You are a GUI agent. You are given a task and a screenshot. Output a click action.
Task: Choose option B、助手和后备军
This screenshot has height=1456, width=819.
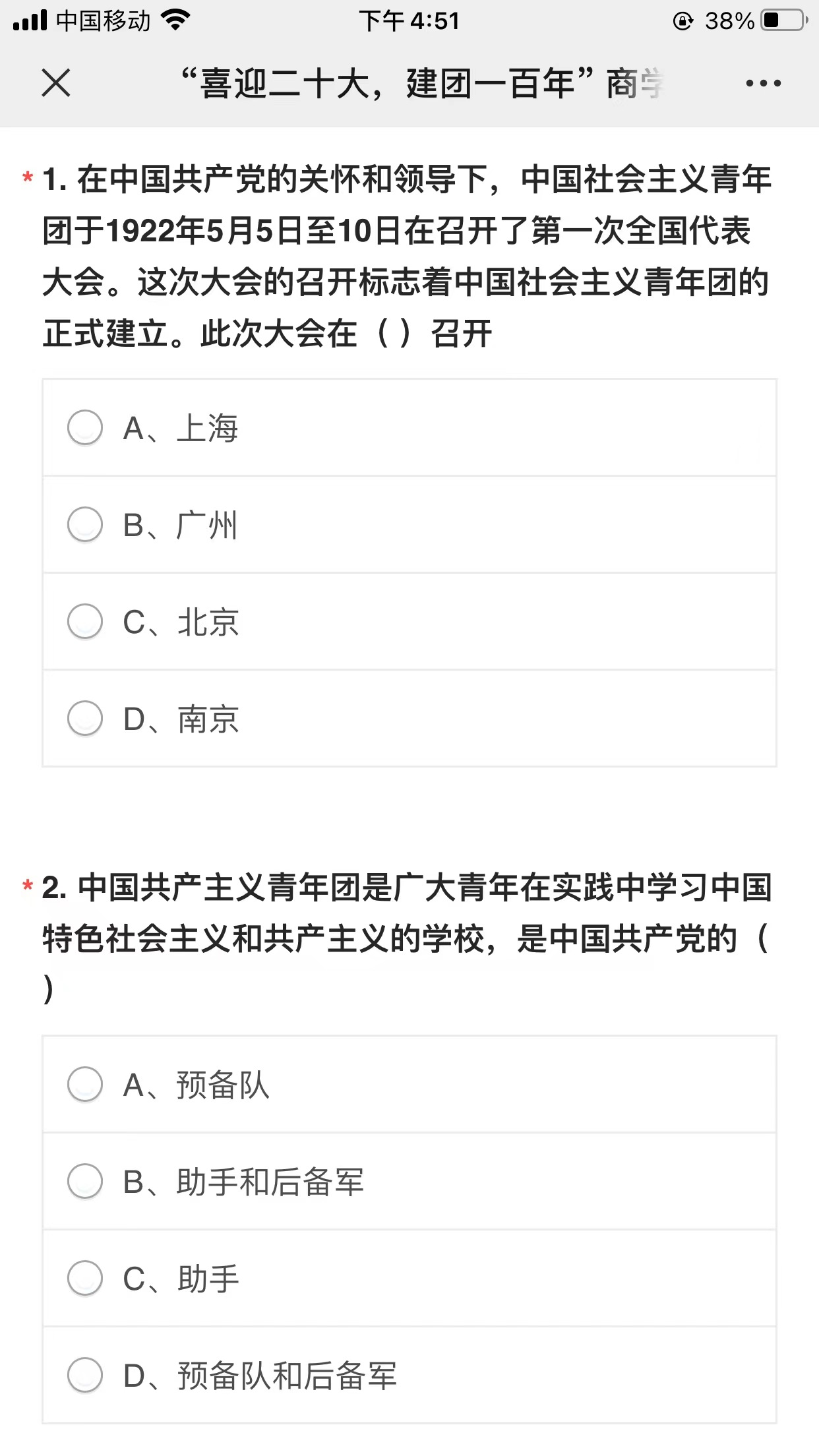[85, 1181]
